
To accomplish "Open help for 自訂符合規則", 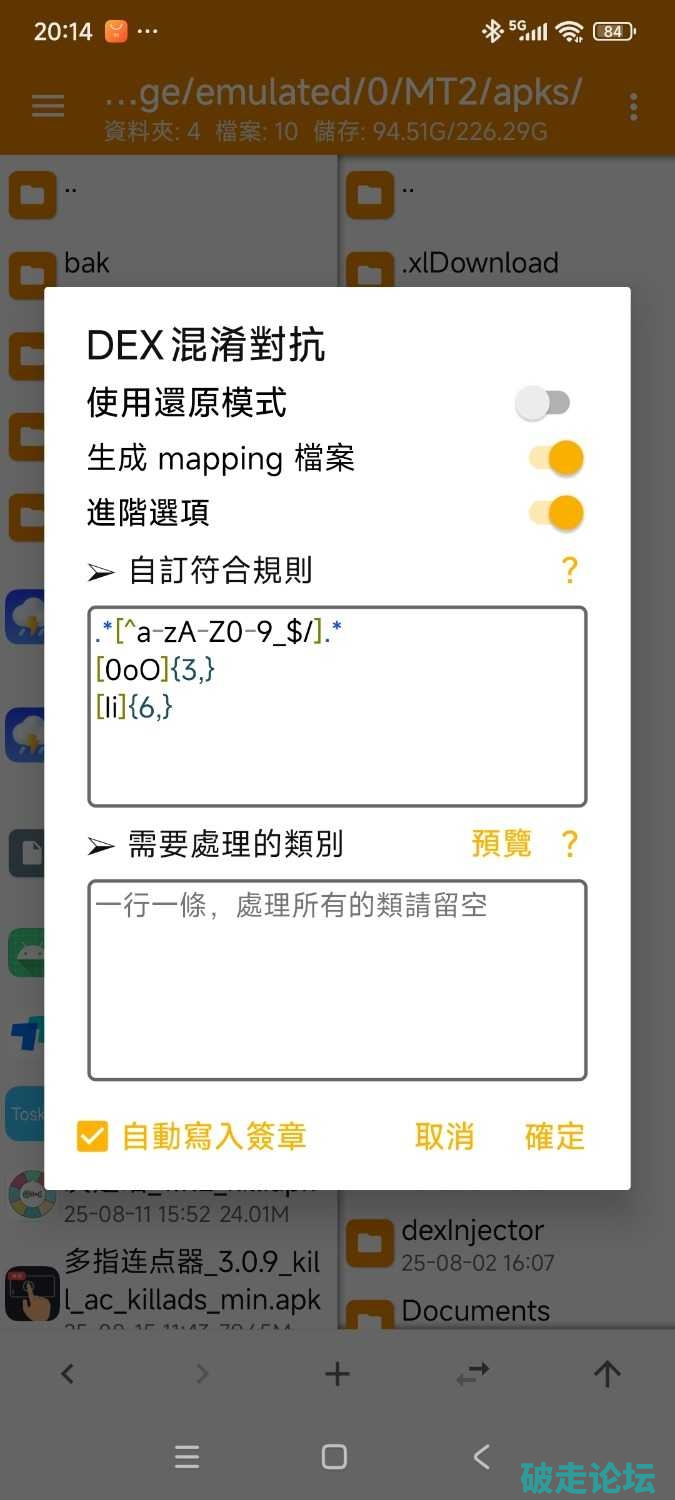I will (x=569, y=571).
